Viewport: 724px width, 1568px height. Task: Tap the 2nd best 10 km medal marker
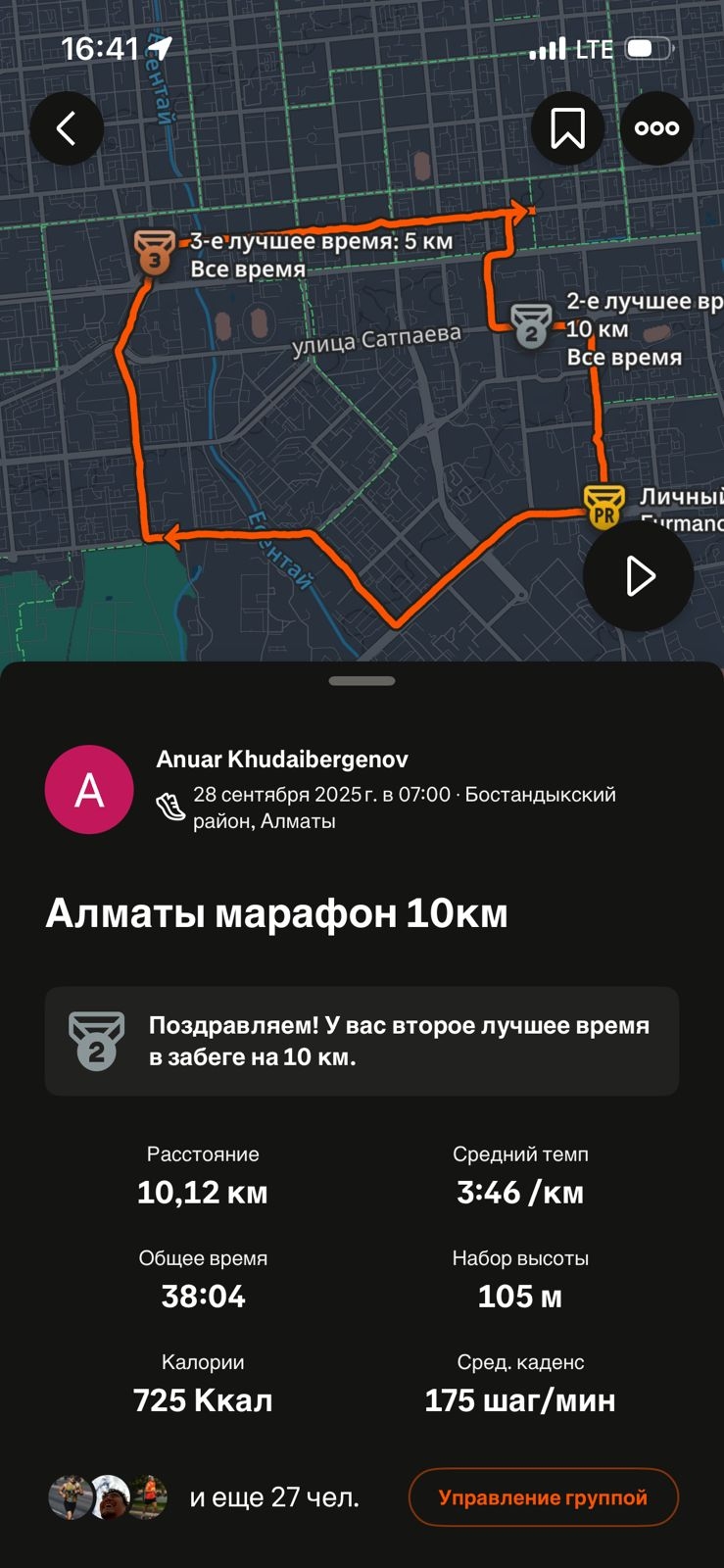[x=531, y=325]
